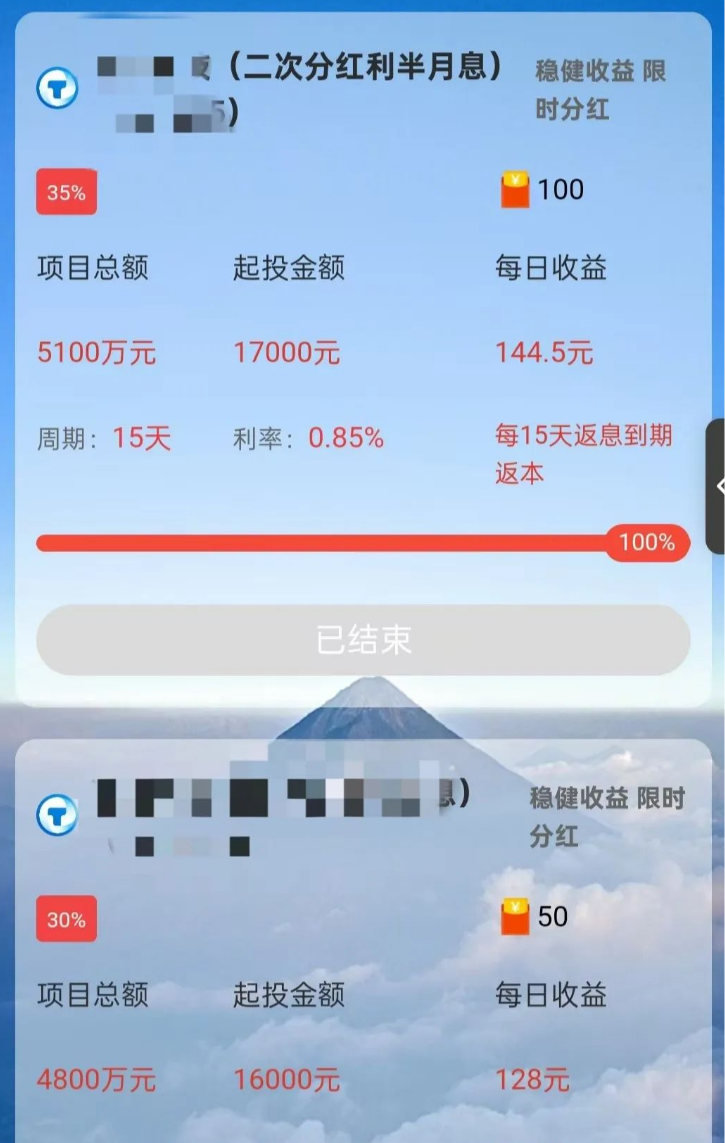This screenshot has width=725, height=1143.
Task: Tap the 100% progress bar
Action: pyautogui.click(x=363, y=542)
